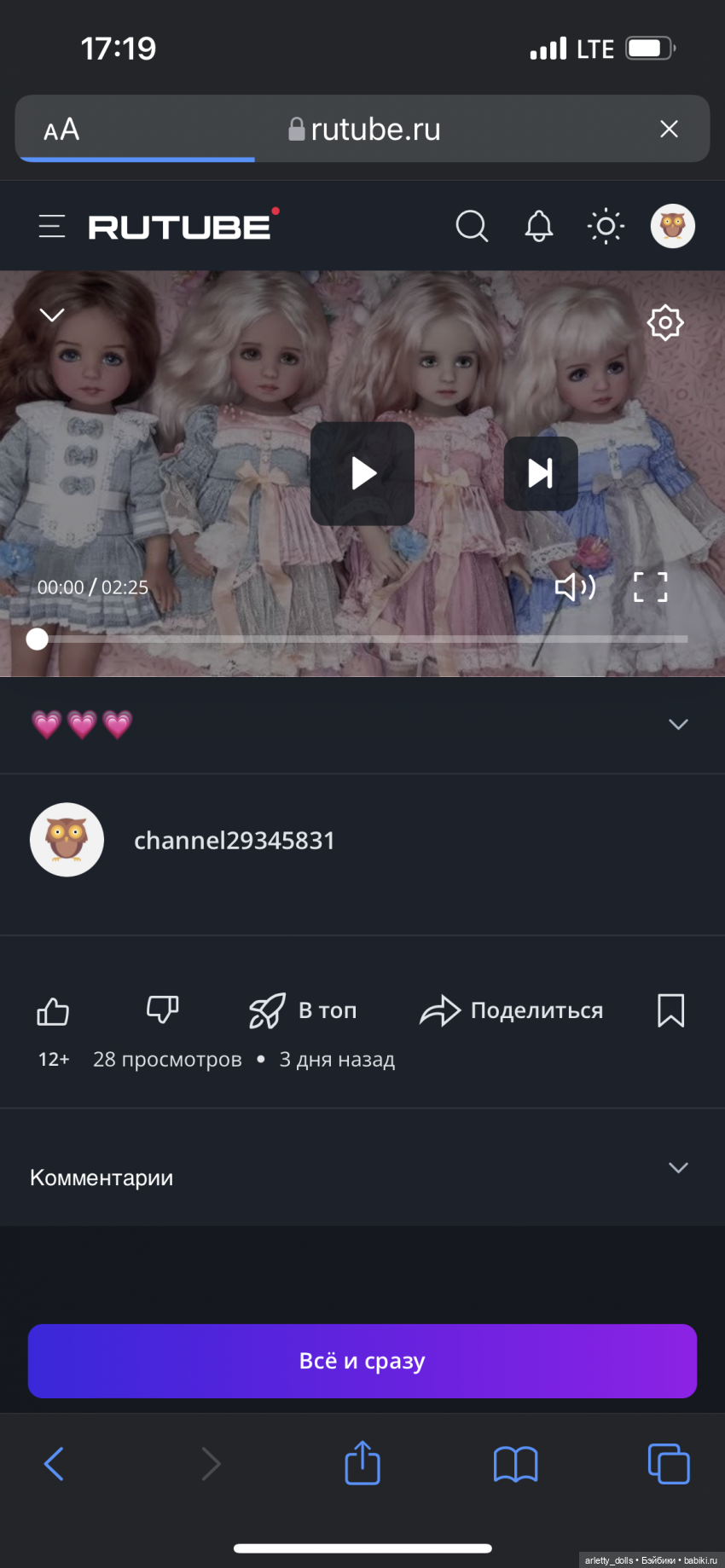
Task: Play the video
Action: pyautogui.click(x=362, y=473)
